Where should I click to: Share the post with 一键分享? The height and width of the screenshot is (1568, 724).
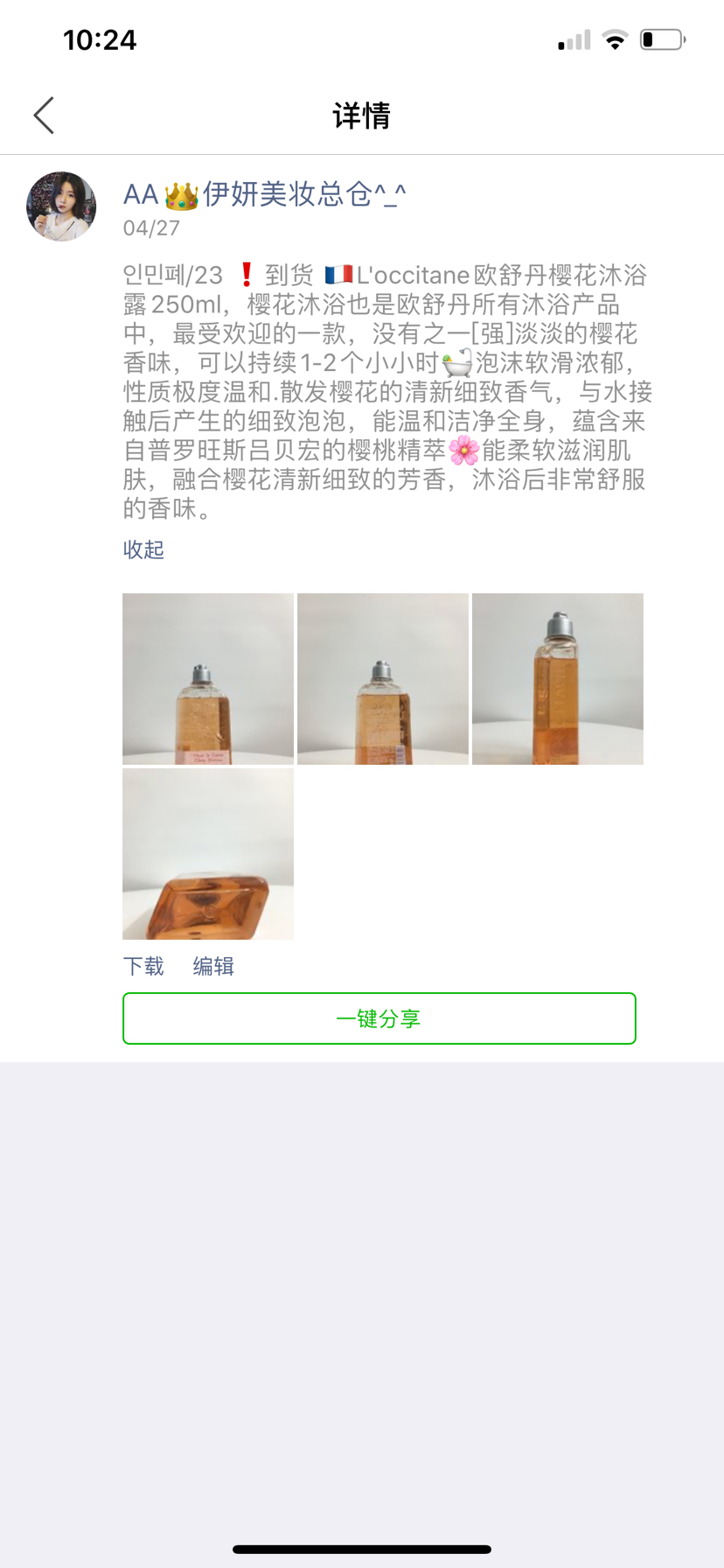(379, 1018)
